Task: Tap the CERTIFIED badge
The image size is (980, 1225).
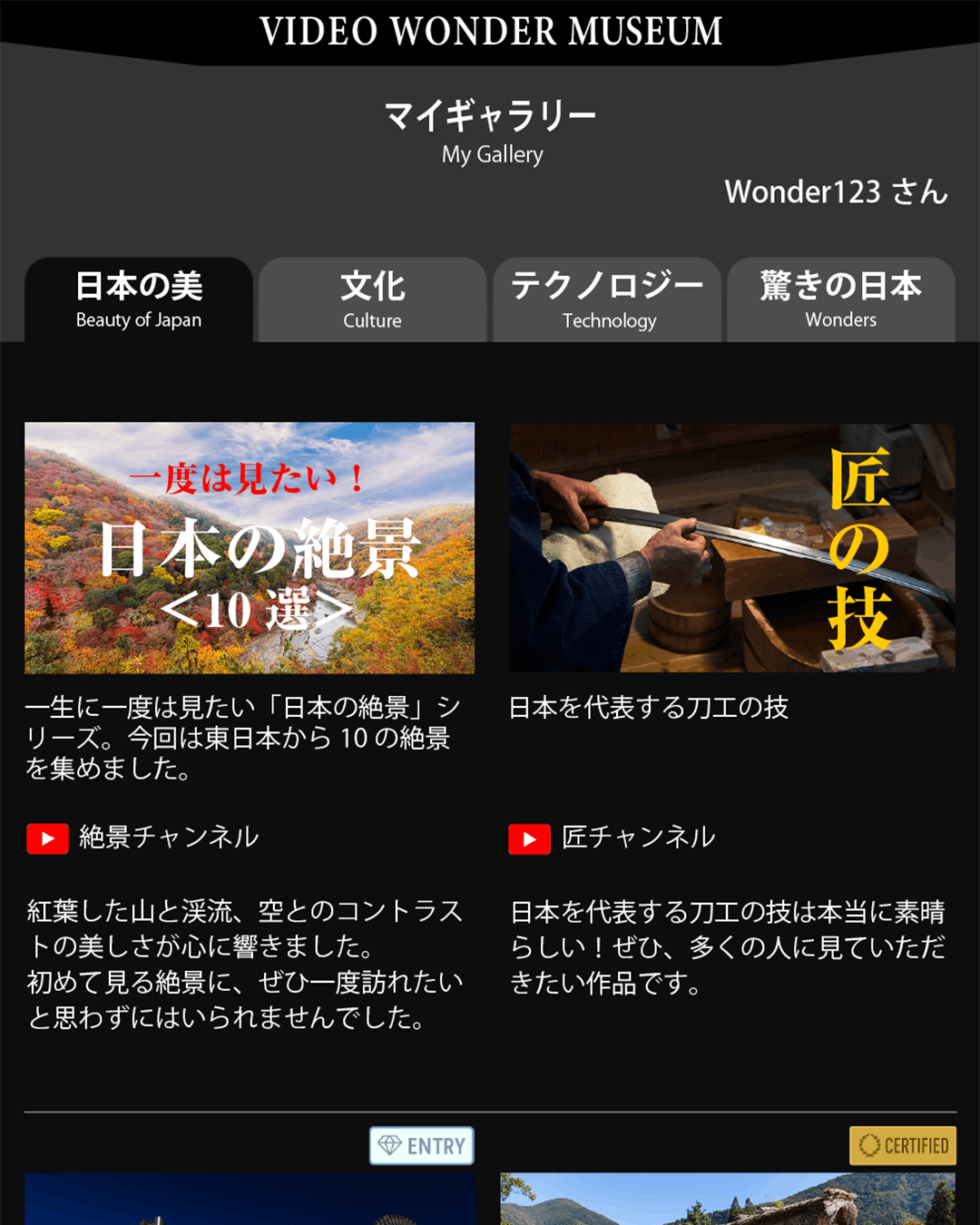Action: (x=903, y=1146)
